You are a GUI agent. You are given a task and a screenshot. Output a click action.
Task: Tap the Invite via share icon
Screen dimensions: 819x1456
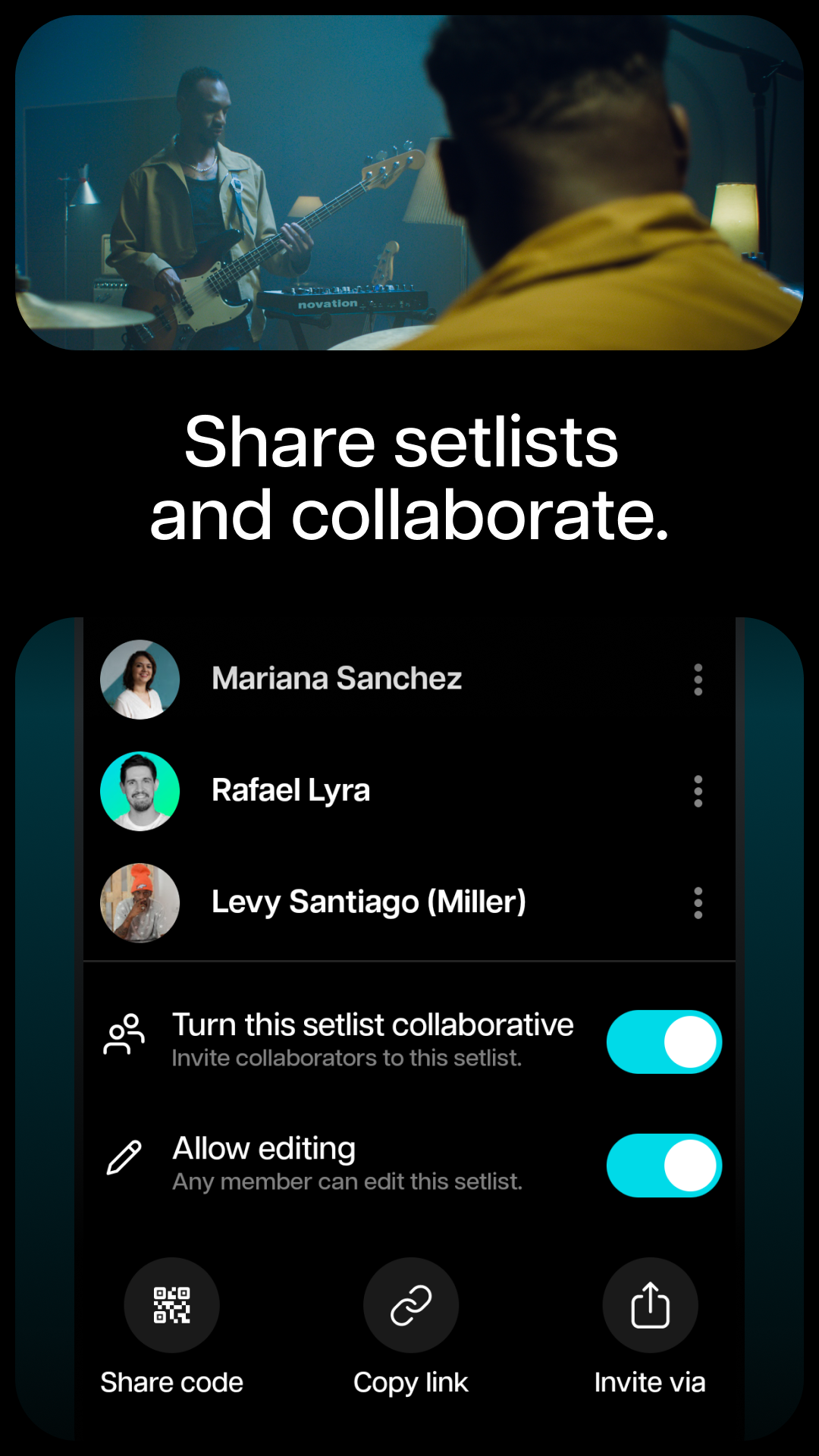[x=649, y=1304]
